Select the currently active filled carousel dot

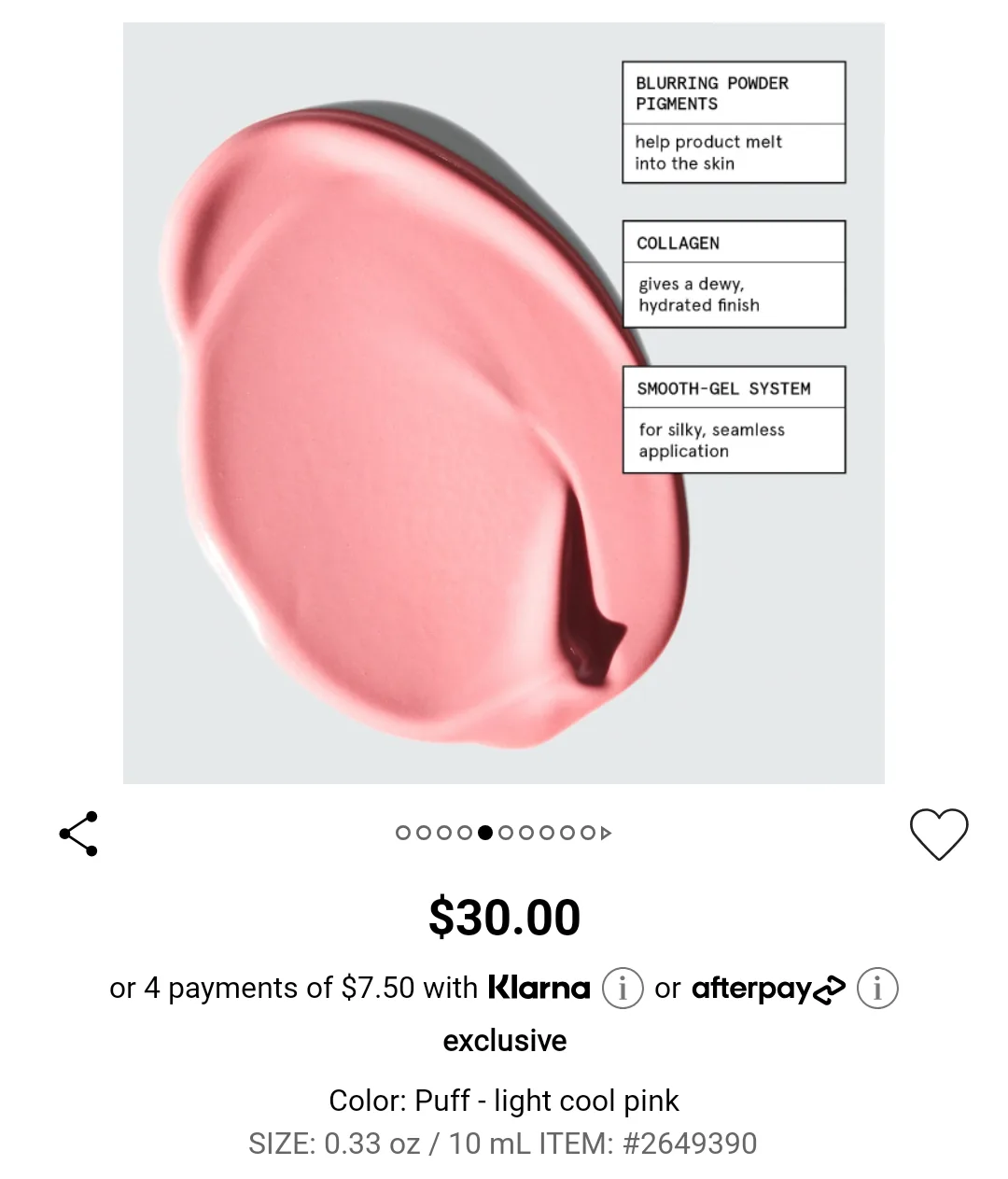tap(486, 833)
